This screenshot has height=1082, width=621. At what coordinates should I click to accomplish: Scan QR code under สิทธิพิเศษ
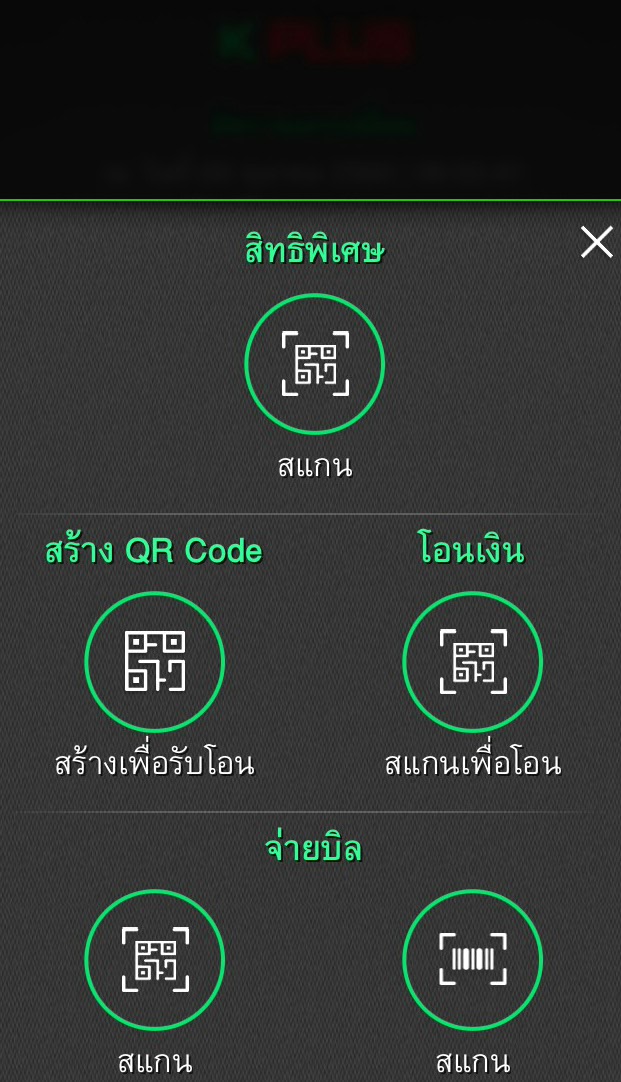tap(315, 364)
